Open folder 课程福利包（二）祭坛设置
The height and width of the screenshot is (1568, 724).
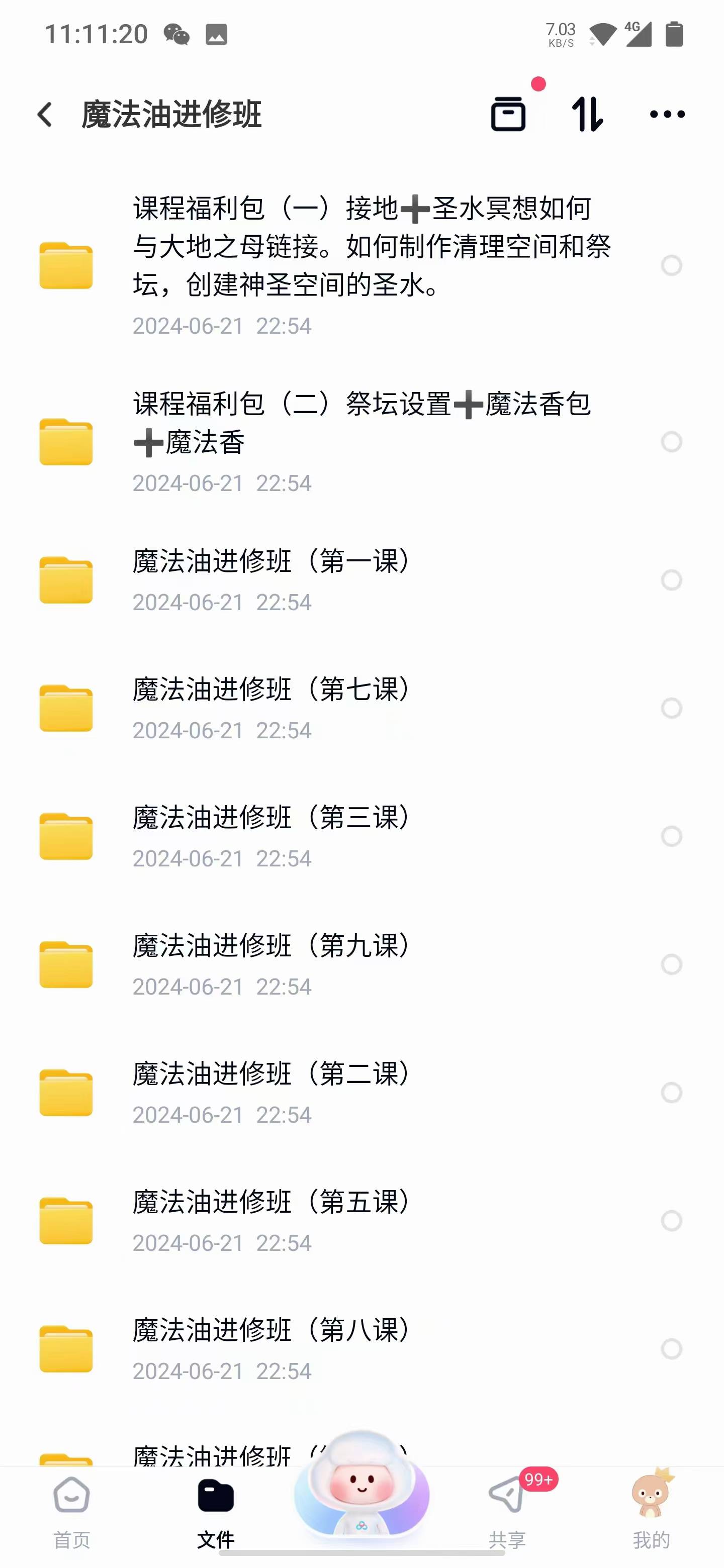pyautogui.click(x=361, y=423)
